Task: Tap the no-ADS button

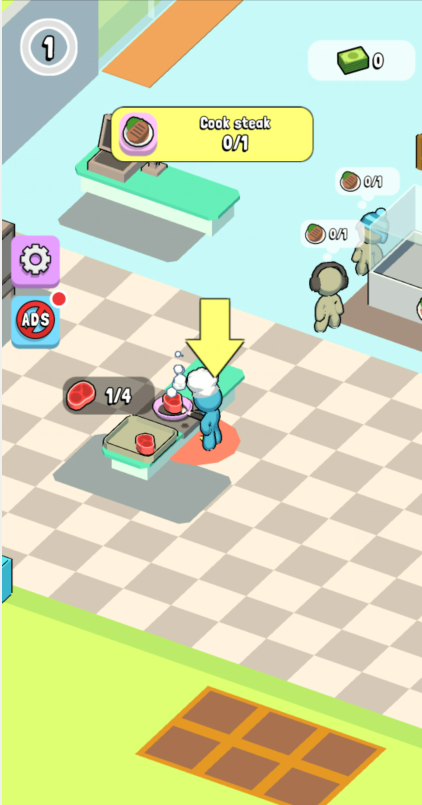Action: pyautogui.click(x=35, y=321)
